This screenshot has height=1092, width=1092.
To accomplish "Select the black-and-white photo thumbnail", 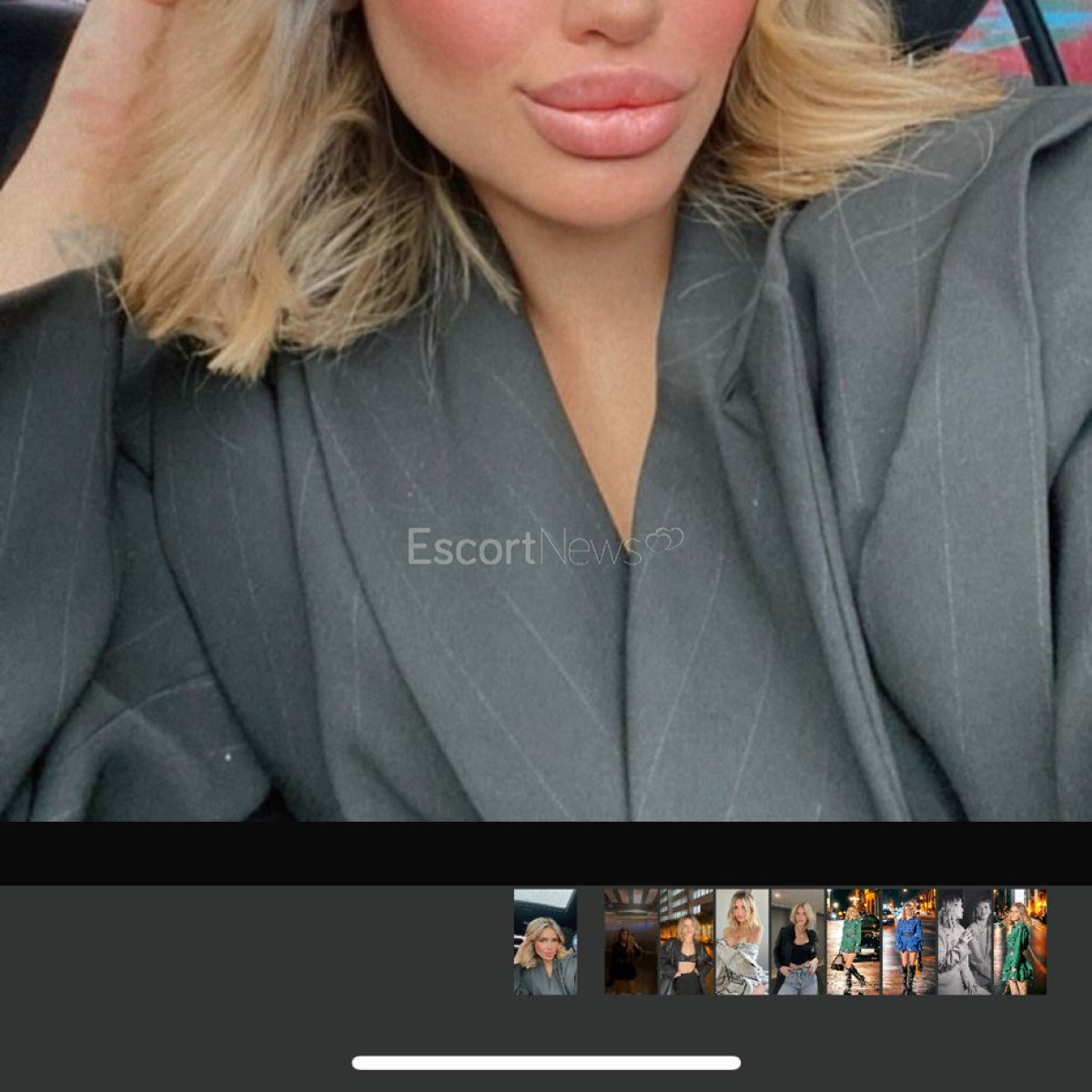I will click(x=965, y=942).
